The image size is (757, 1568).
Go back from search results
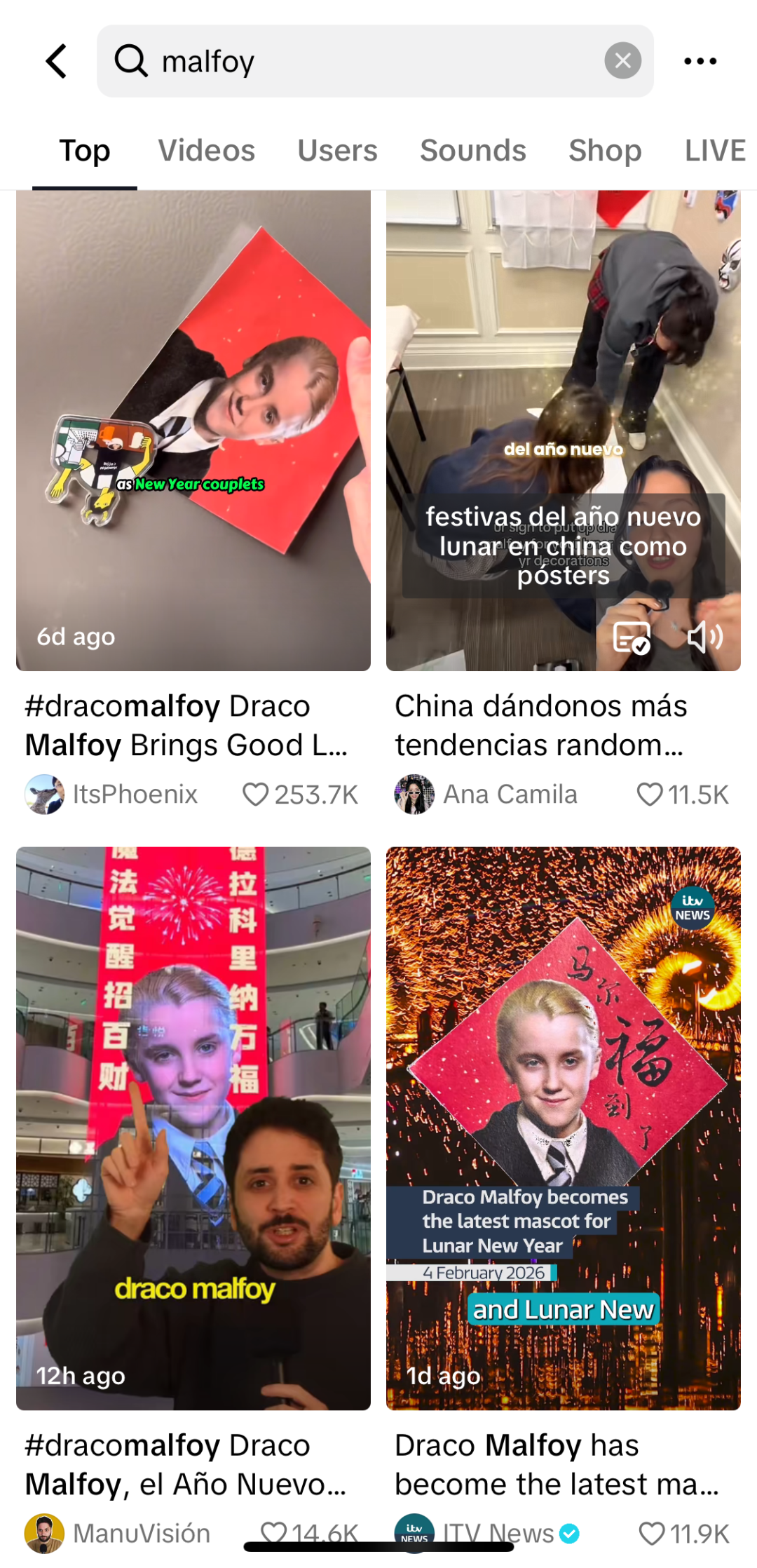pyautogui.click(x=57, y=62)
